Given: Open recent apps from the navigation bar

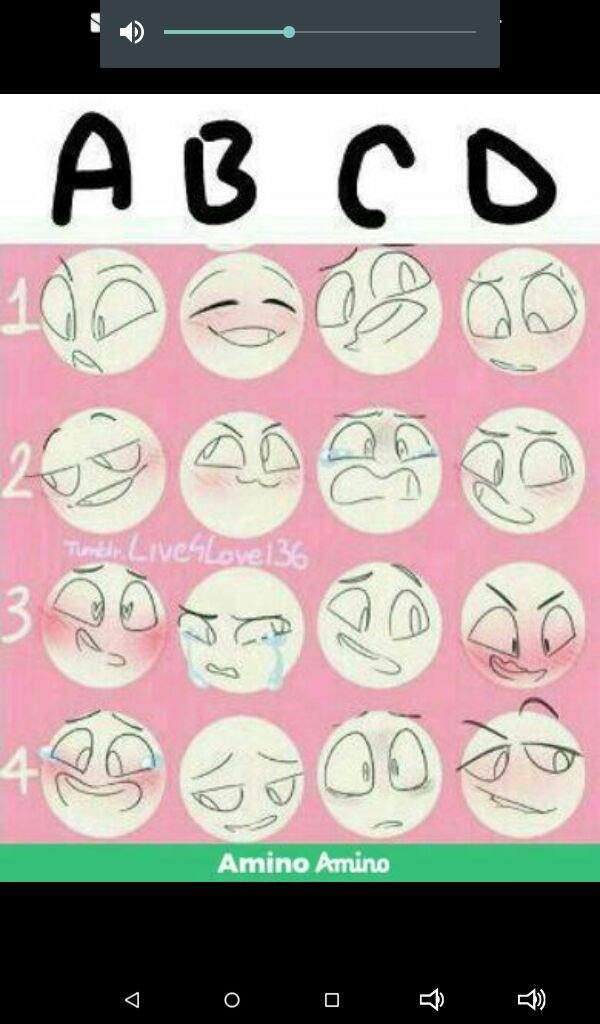Looking at the screenshot, I should (332, 999).
